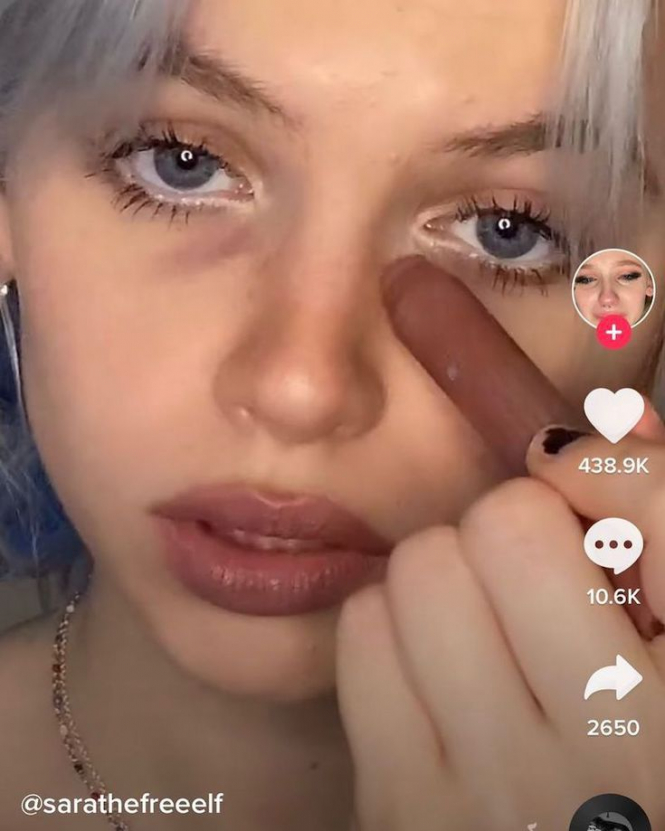Share this video using the arrow icon

(x=613, y=678)
